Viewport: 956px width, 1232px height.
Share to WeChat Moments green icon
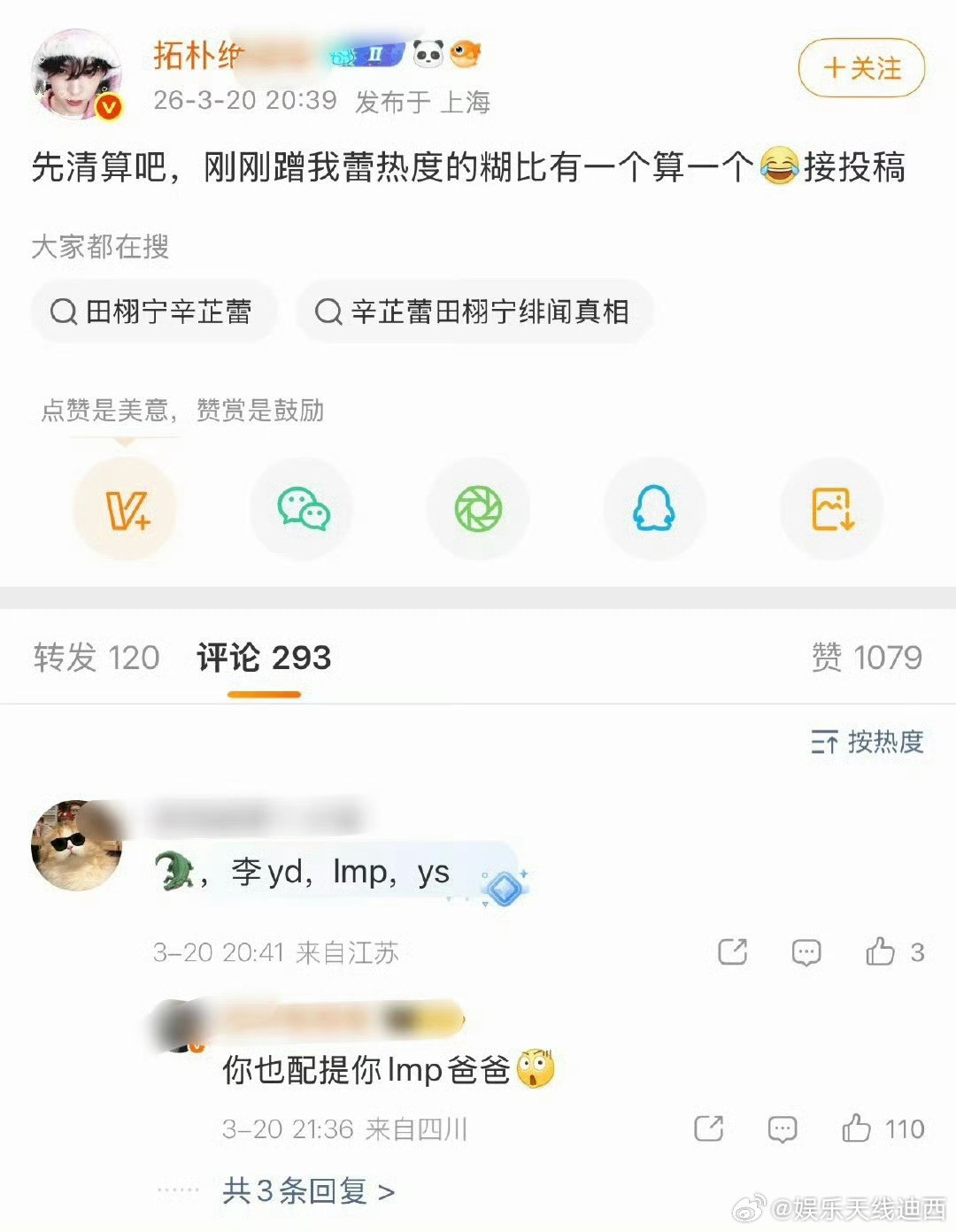click(478, 509)
